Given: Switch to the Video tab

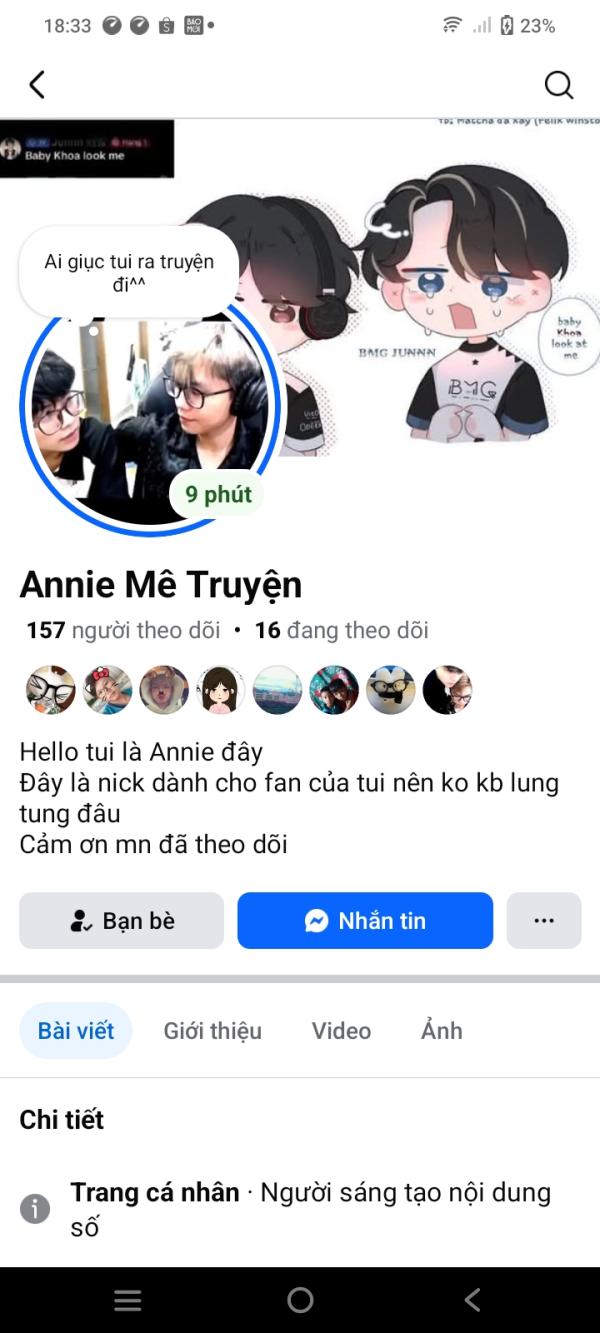Looking at the screenshot, I should click(x=341, y=1030).
